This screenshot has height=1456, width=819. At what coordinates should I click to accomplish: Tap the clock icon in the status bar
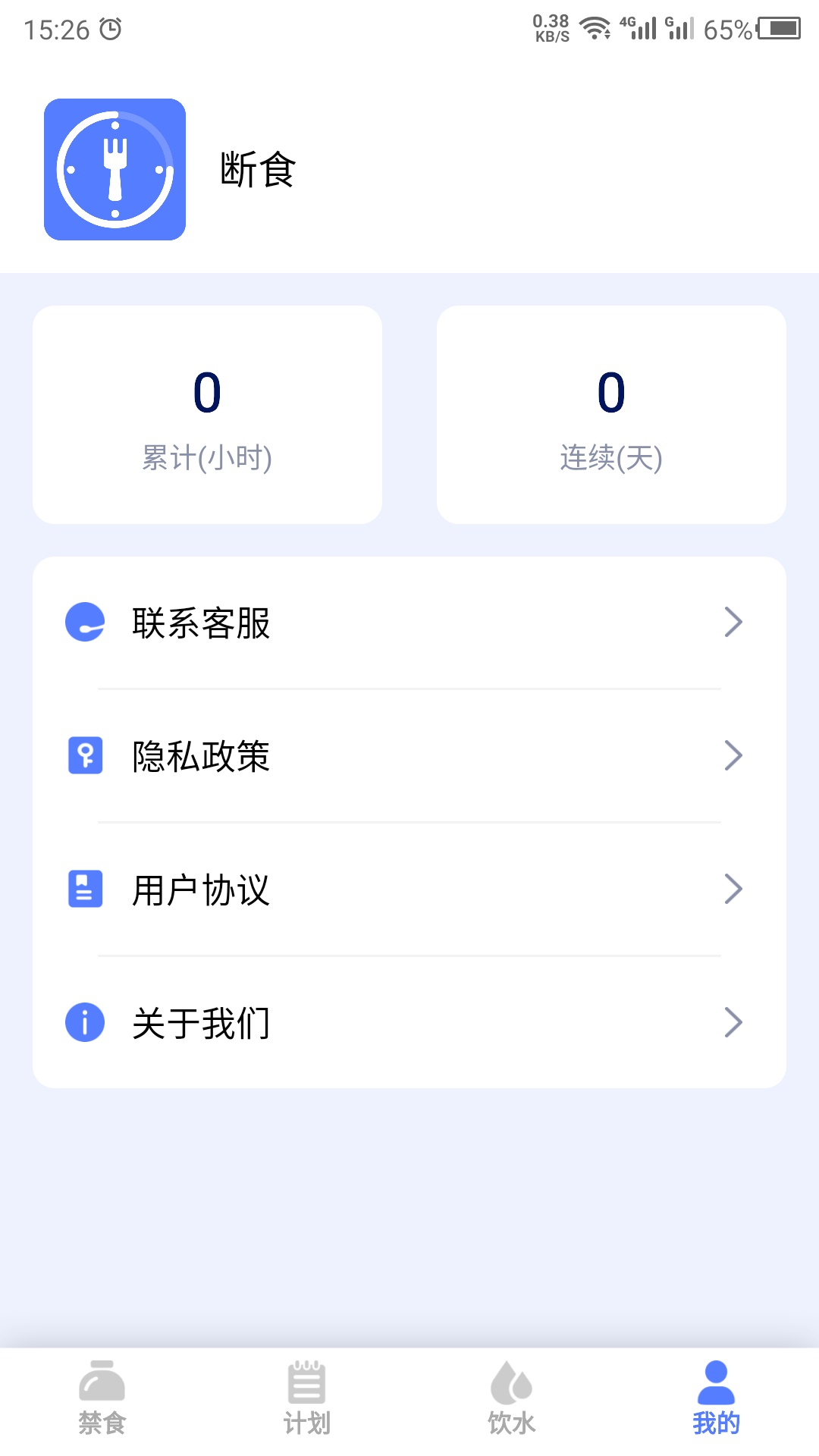click(x=111, y=27)
